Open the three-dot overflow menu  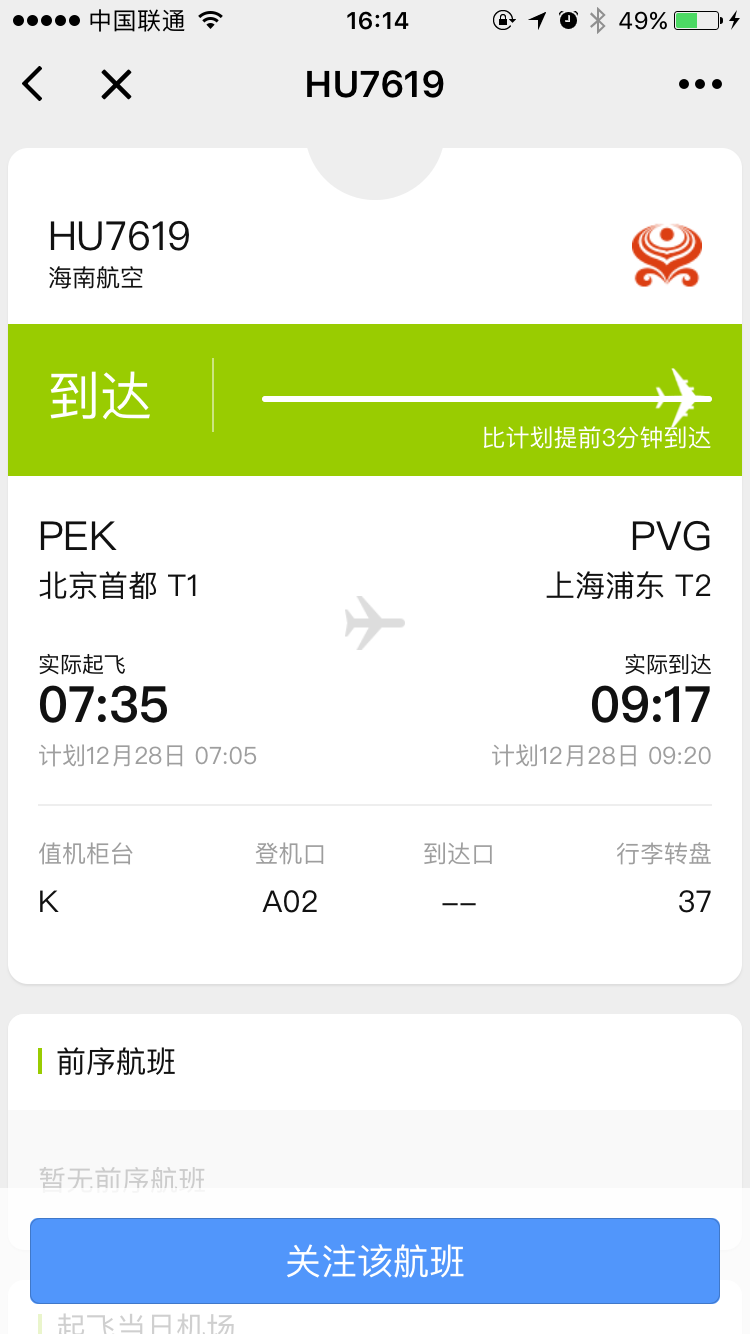click(x=699, y=85)
